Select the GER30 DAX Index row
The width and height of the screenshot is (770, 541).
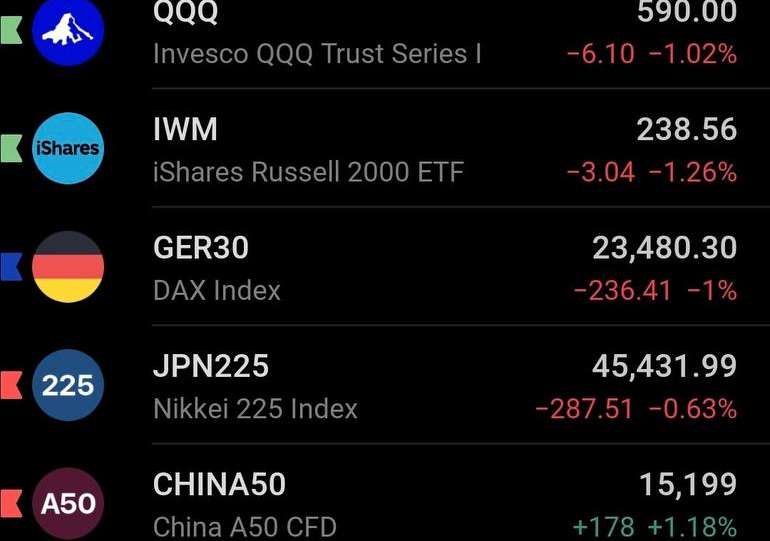(385, 267)
